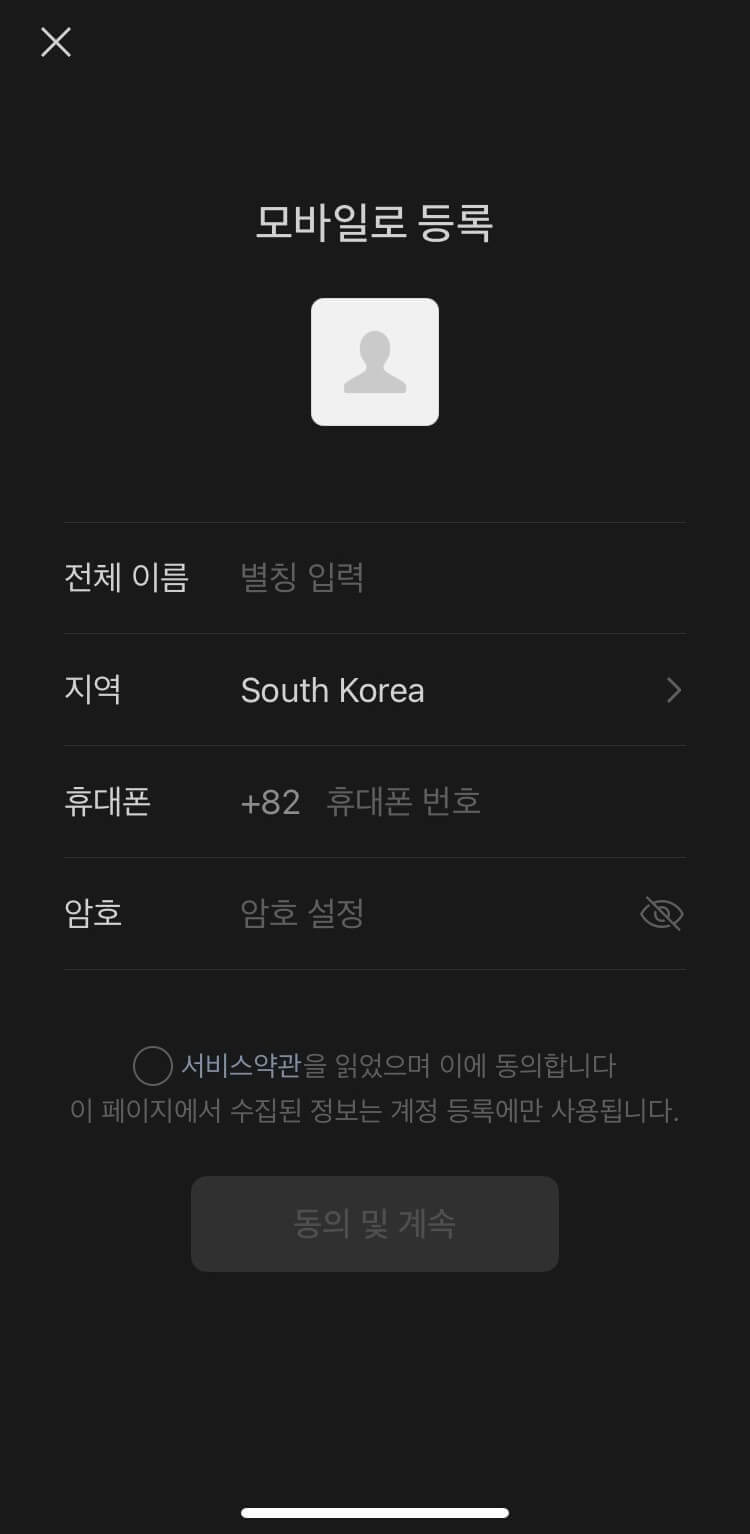Tap the avatar placeholder to add a photo
This screenshot has height=1534, width=750.
tap(375, 362)
